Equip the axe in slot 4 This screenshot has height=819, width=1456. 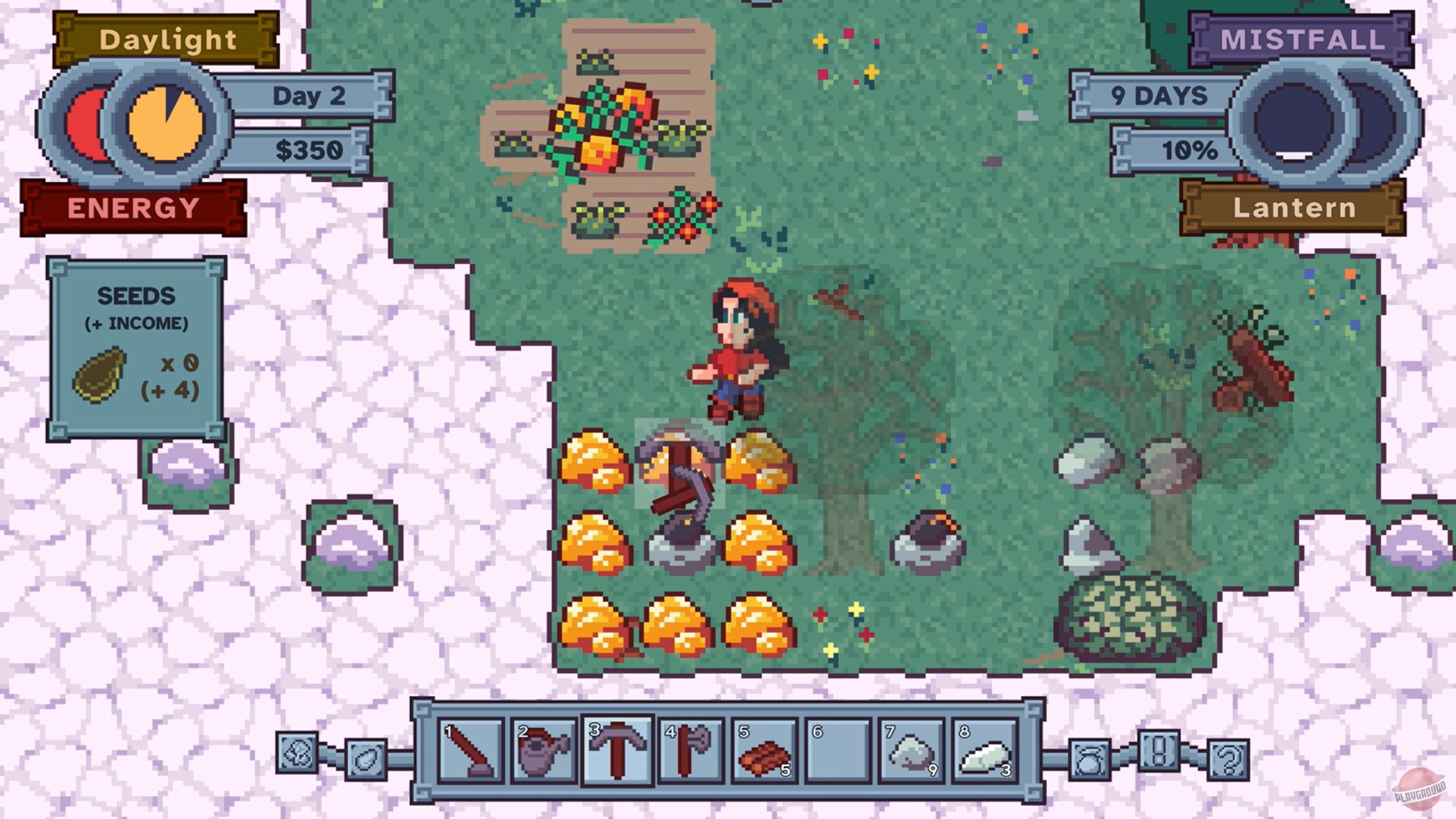[691, 752]
